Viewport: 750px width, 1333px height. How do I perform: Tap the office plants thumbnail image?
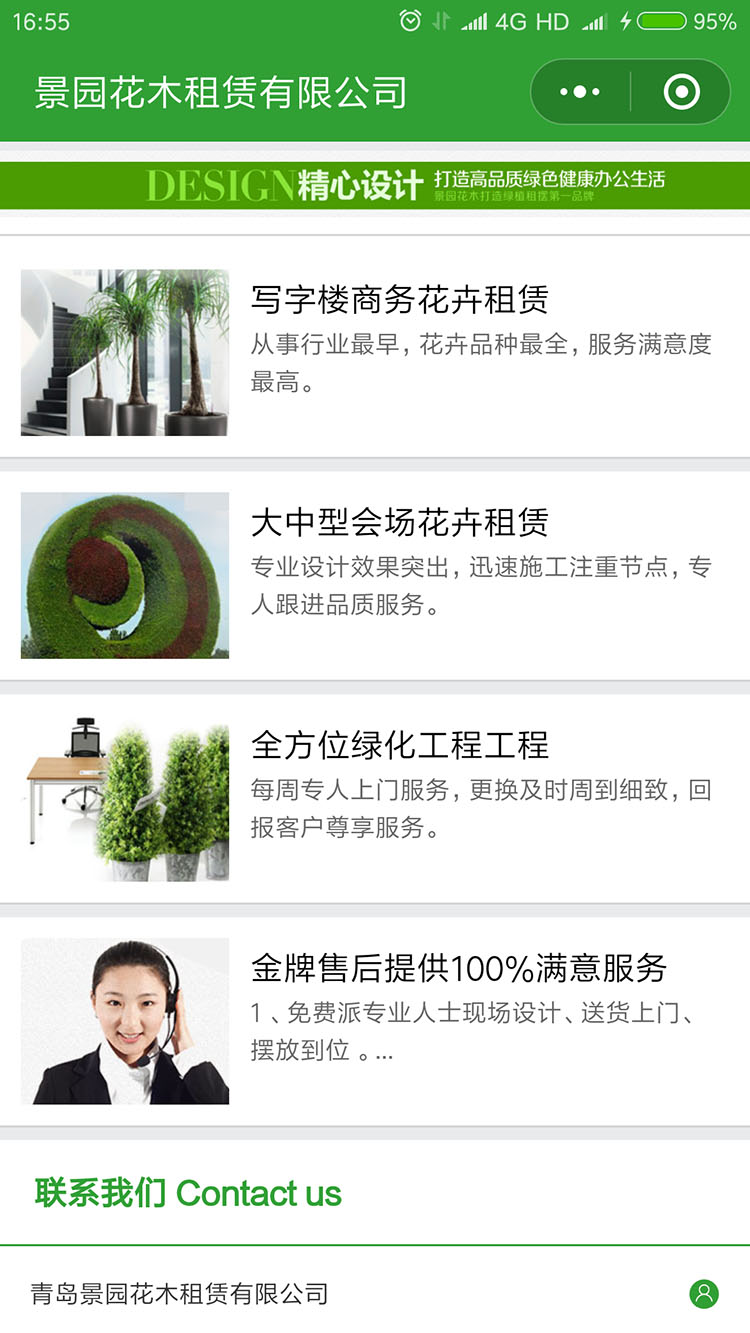pos(124,352)
